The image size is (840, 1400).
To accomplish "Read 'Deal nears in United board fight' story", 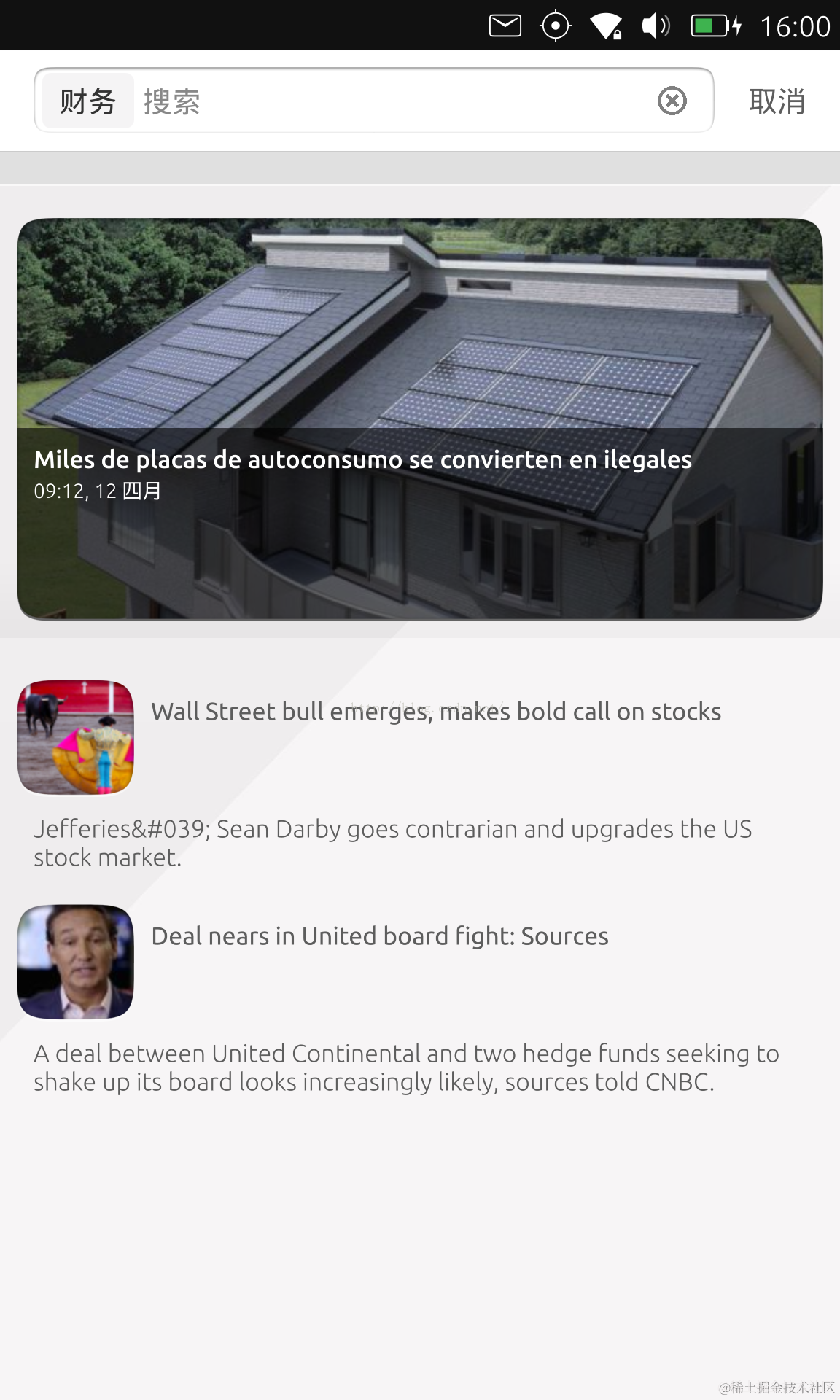I will pyautogui.click(x=379, y=936).
